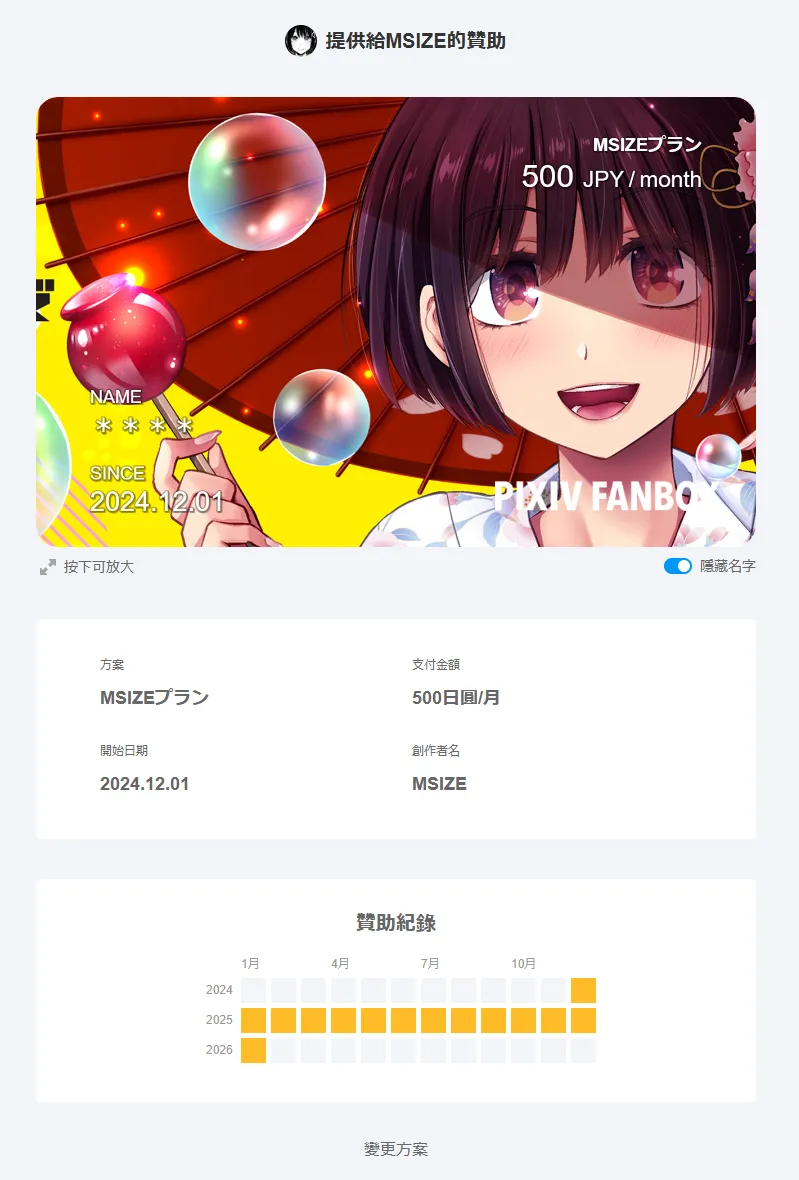Viewport: 799px width, 1180px height.
Task: Toggle the 隱藏名字 switch off
Action: click(x=677, y=566)
